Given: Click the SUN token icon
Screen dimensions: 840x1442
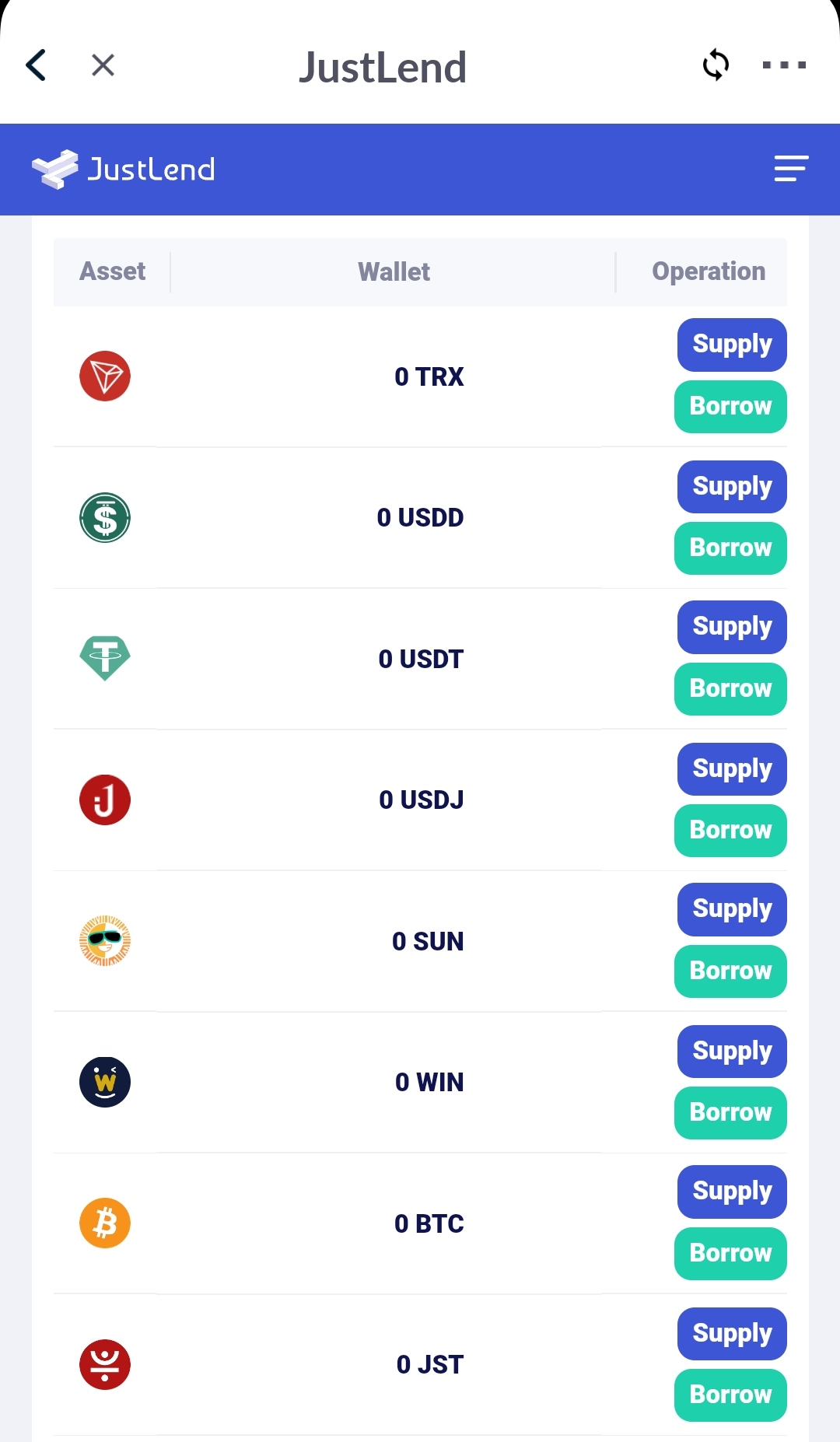Looking at the screenshot, I should (x=105, y=940).
